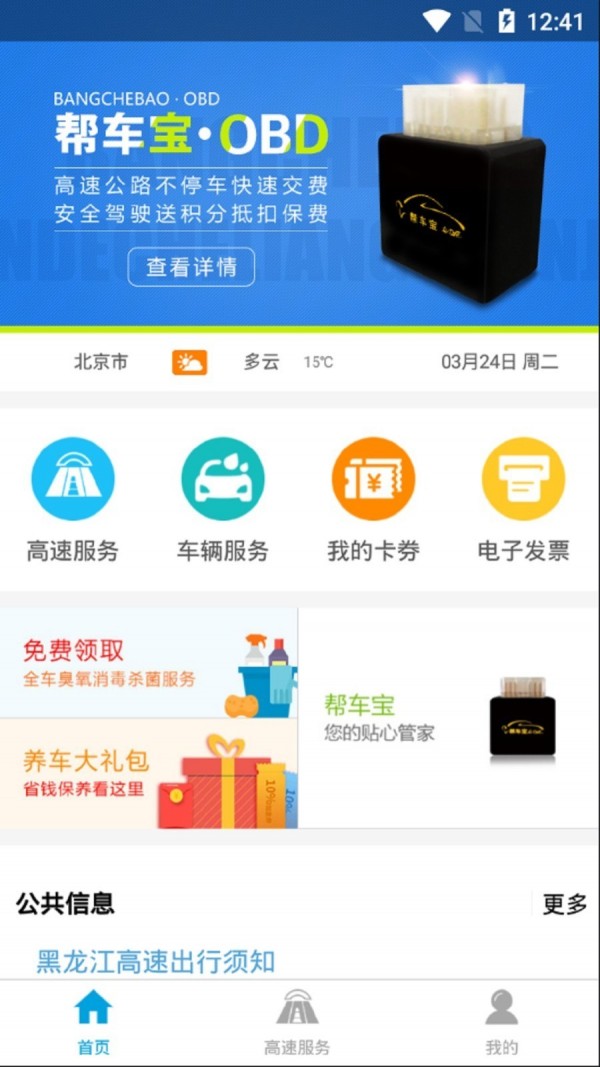Viewport: 600px width, 1067px height.
Task: Switch to the 高速服务 bottom tab
Action: click(x=297, y=1022)
